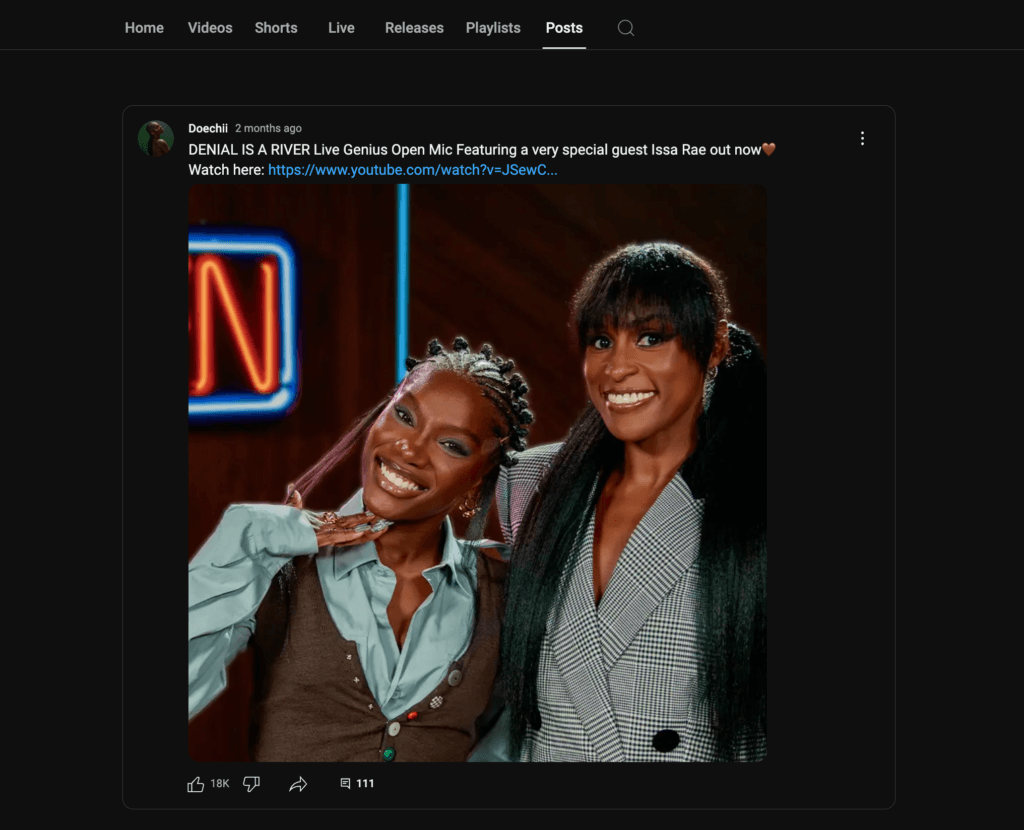The image size is (1024, 830).
Task: Switch to the Videos tab
Action: (x=210, y=28)
